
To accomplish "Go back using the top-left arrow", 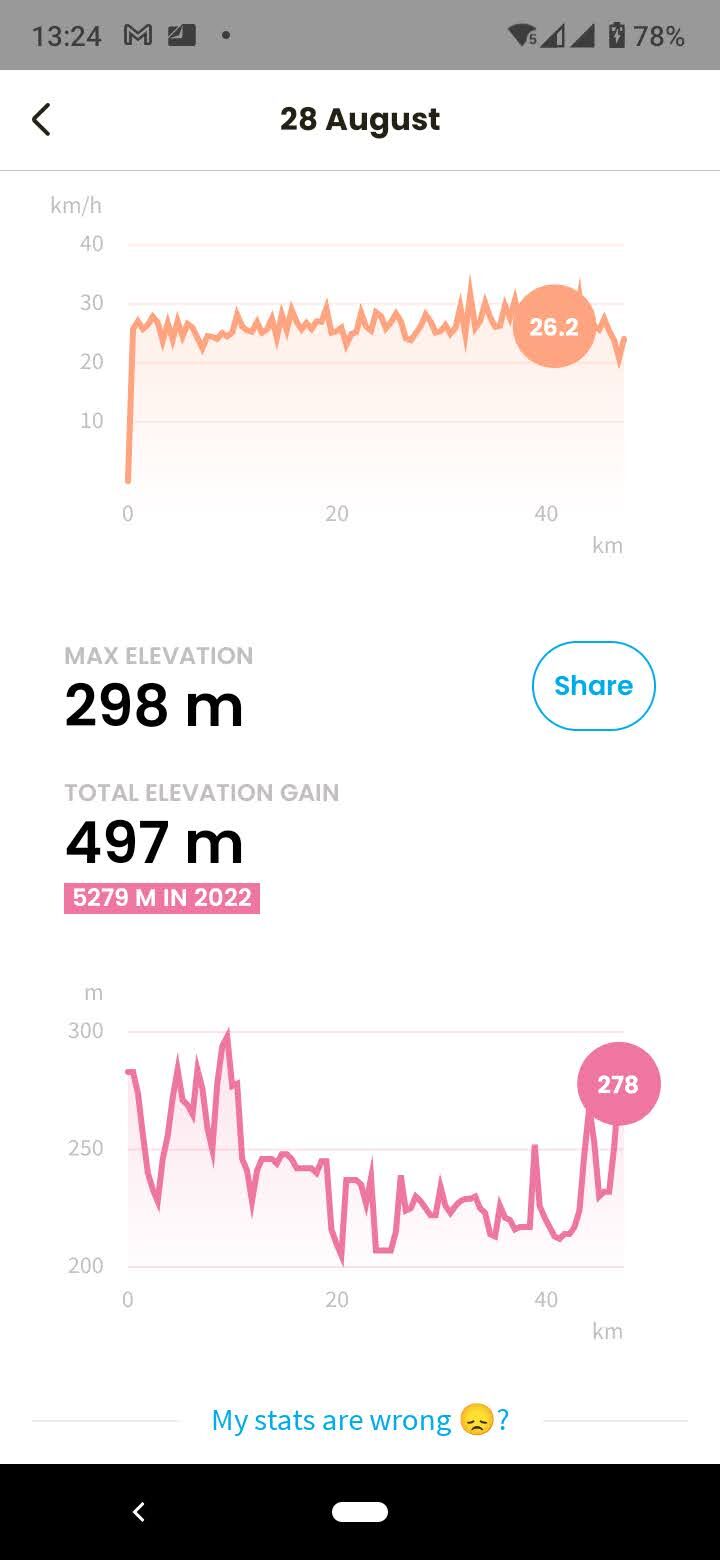I will pos(41,119).
